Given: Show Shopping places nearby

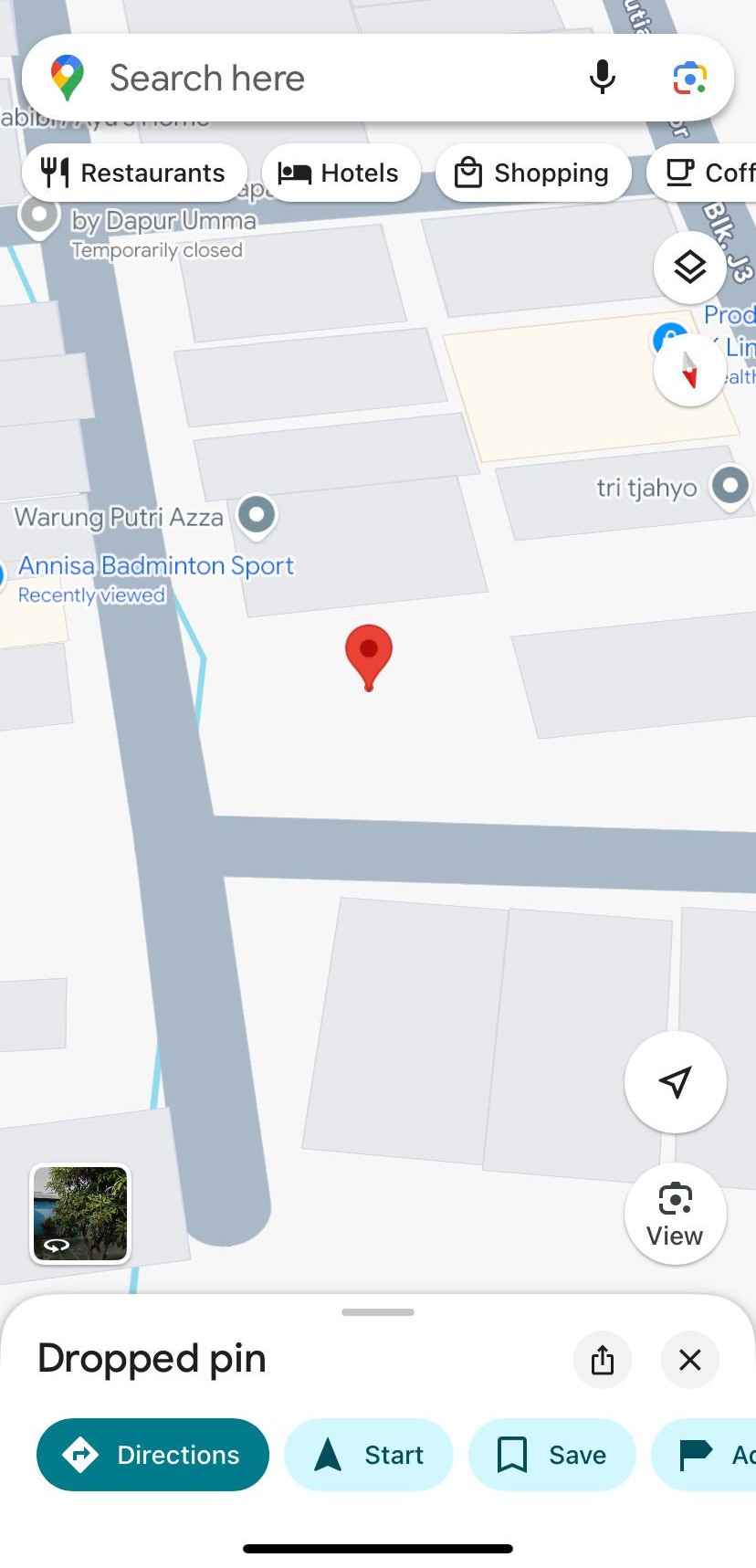Looking at the screenshot, I should tap(533, 173).
